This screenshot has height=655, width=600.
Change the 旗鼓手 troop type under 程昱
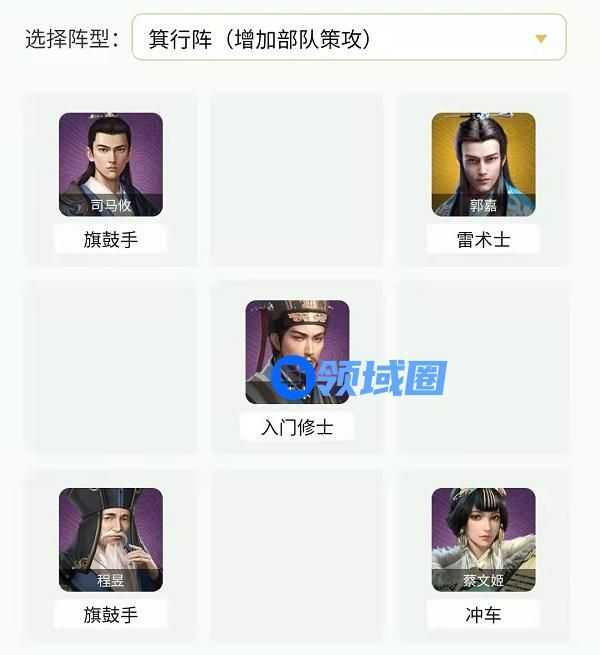point(111,615)
